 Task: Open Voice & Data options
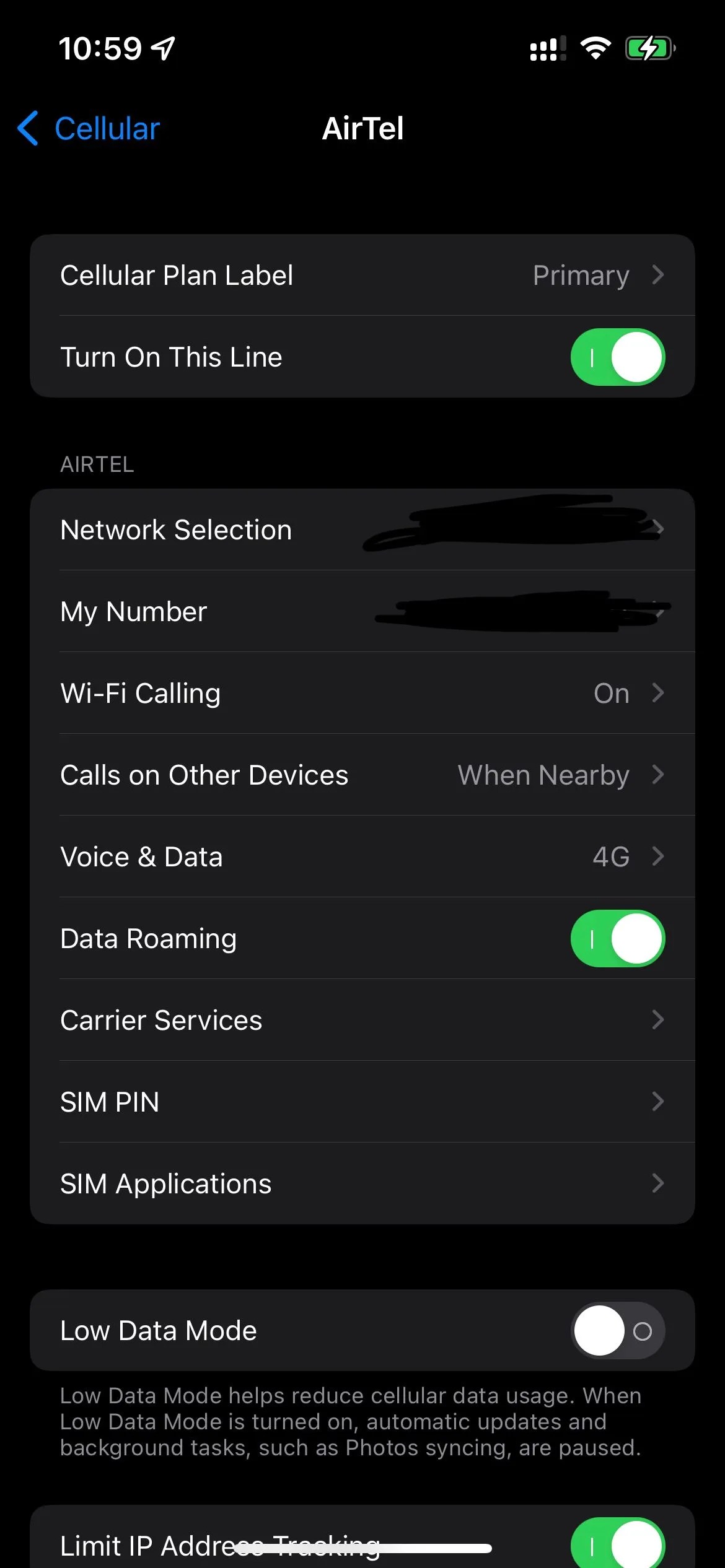[x=362, y=857]
